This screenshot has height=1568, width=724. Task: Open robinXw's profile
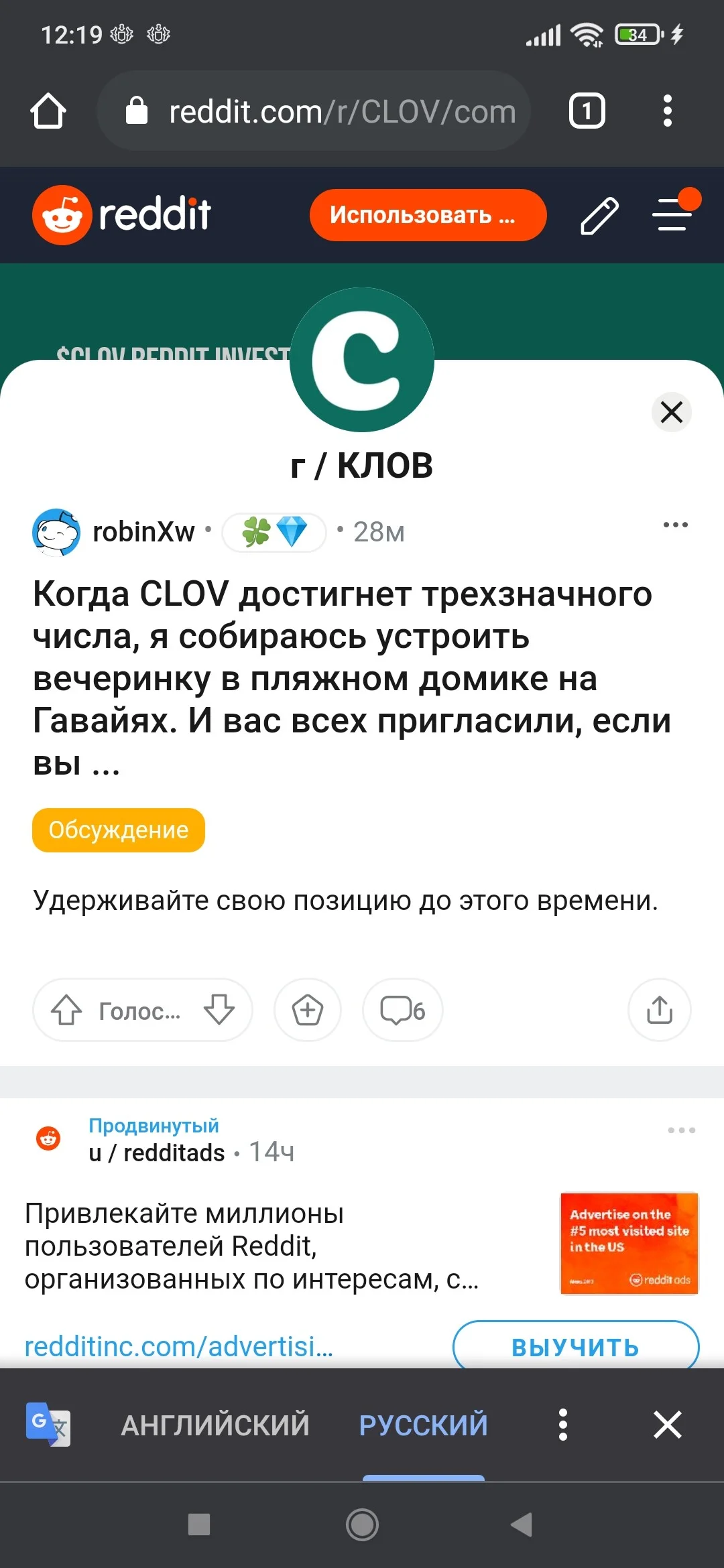pyautogui.click(x=143, y=532)
